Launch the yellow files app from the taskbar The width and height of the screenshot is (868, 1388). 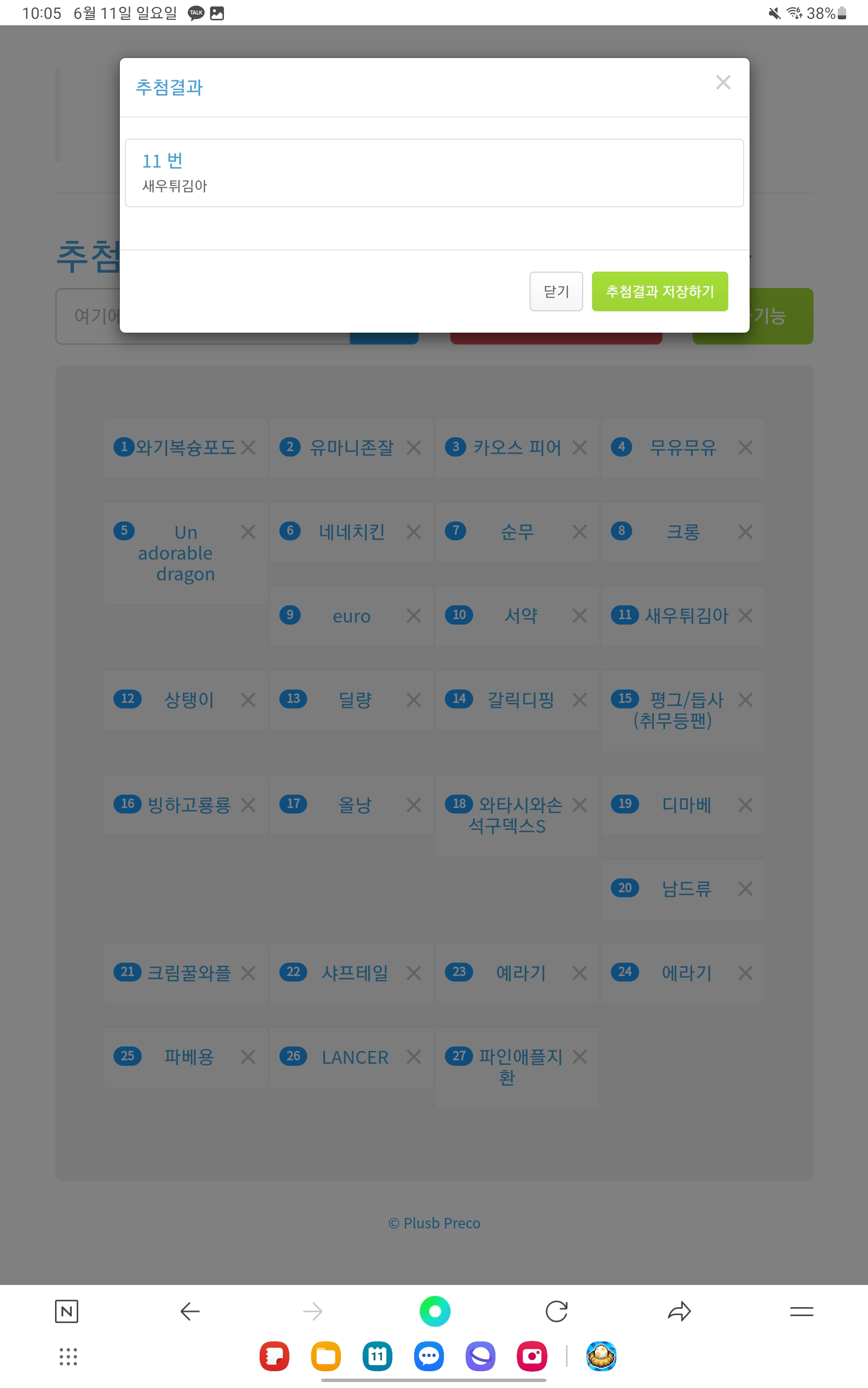[325, 1356]
